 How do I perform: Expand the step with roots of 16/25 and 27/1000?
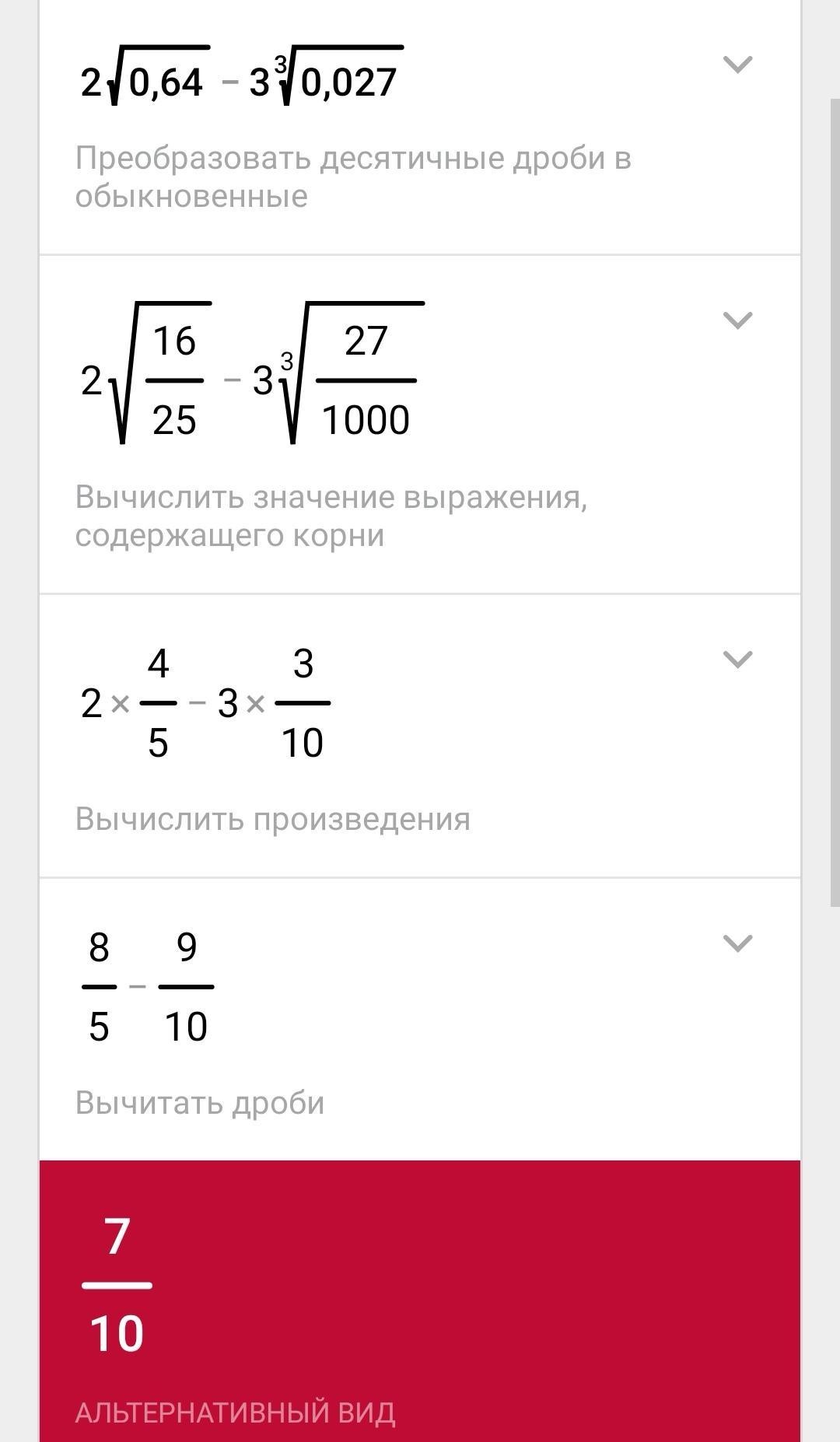point(737,320)
